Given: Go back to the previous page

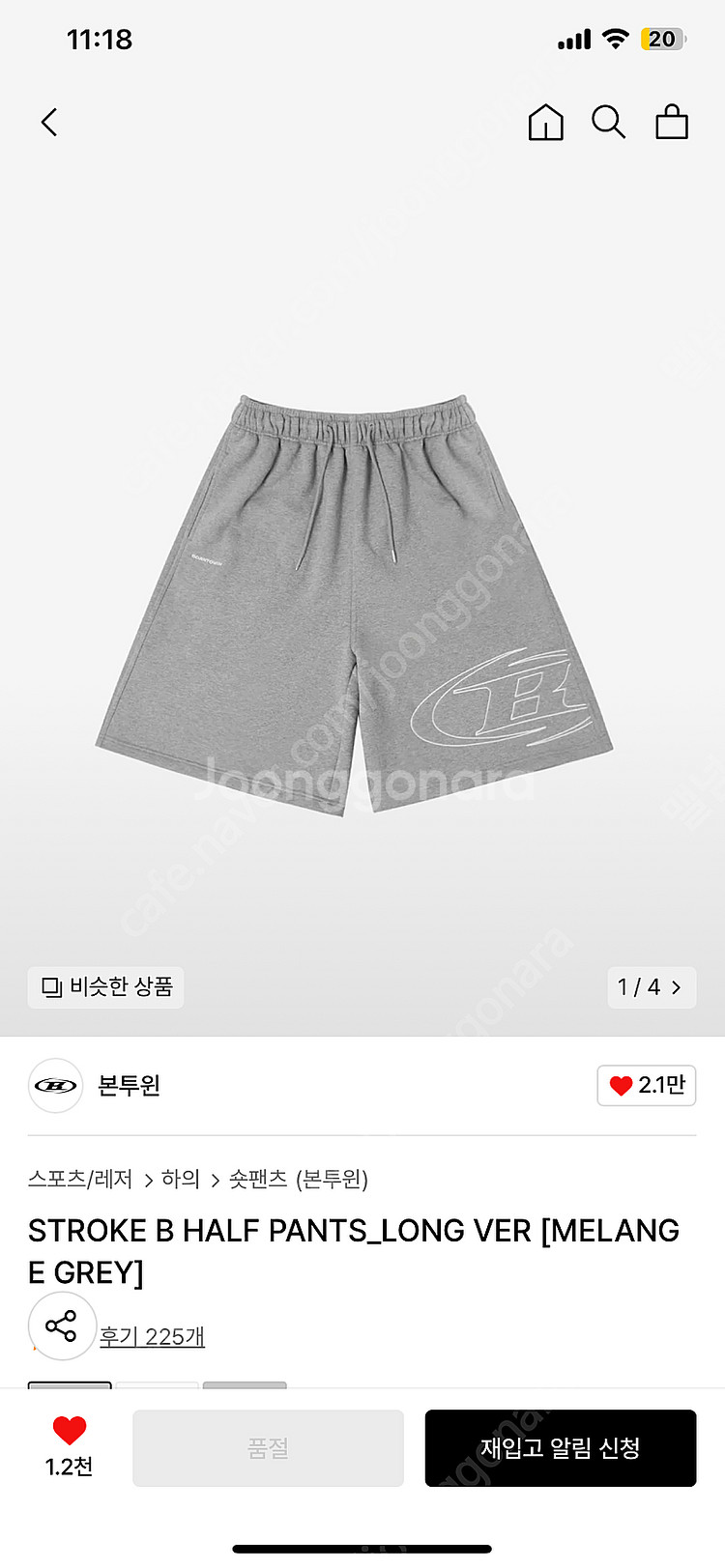Looking at the screenshot, I should point(50,123).
